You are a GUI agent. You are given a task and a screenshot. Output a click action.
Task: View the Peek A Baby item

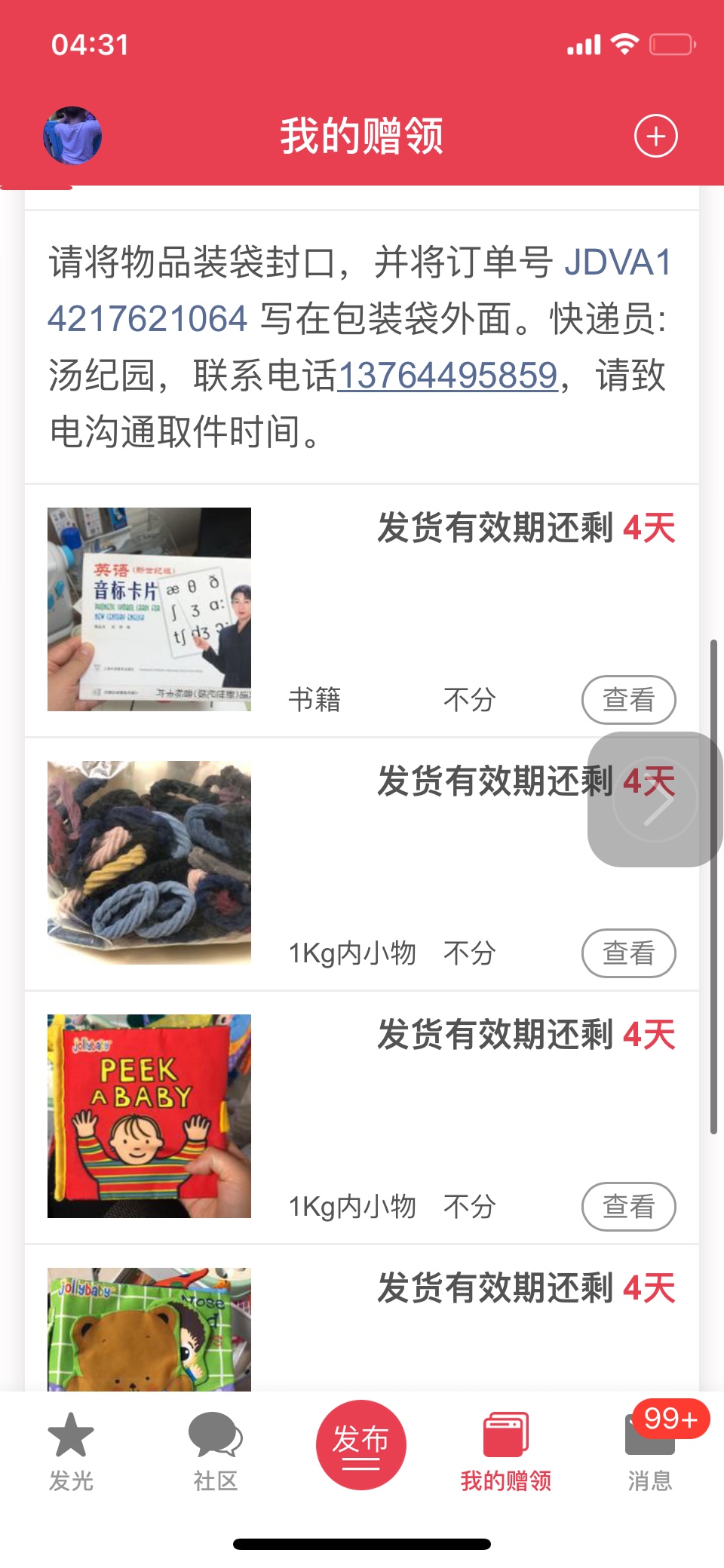[x=627, y=1207]
